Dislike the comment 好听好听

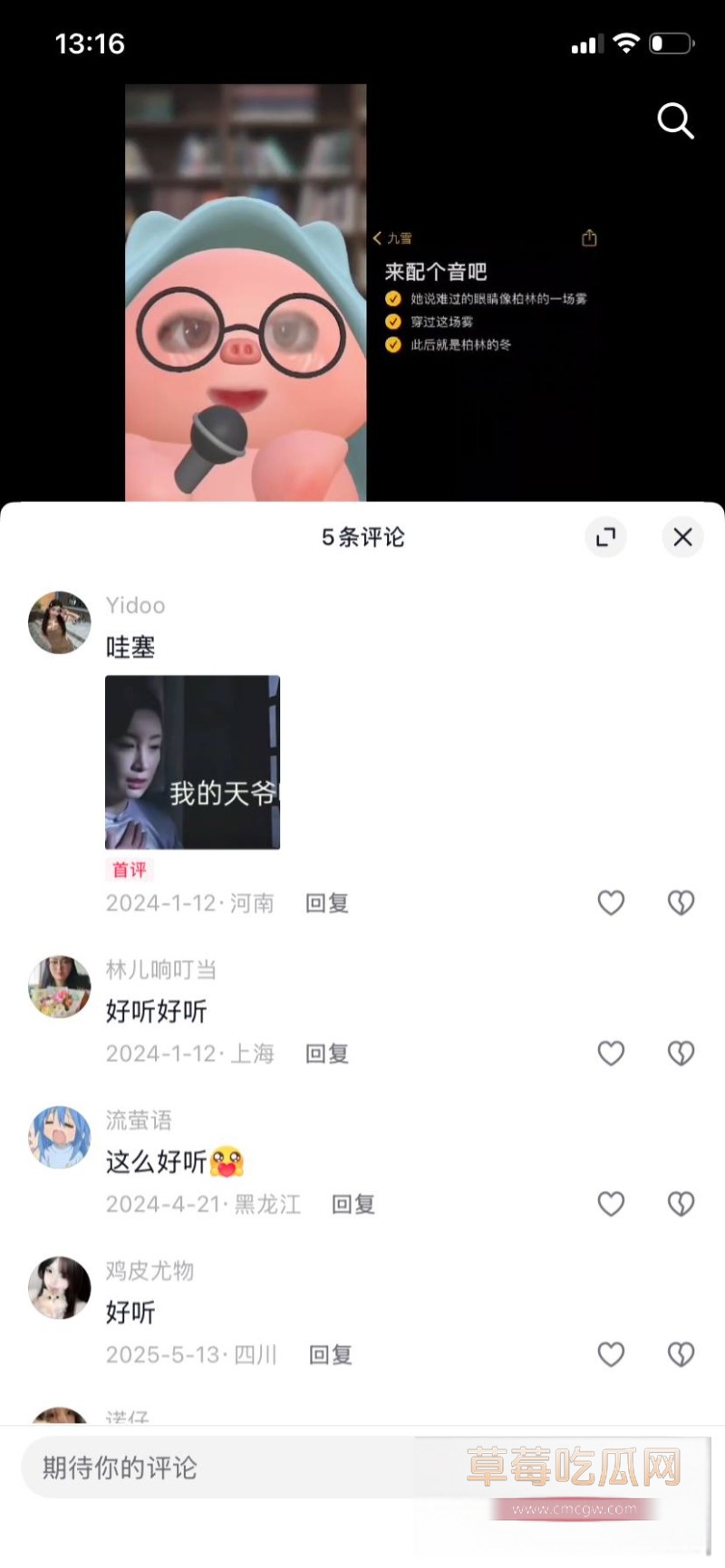pos(681,1053)
